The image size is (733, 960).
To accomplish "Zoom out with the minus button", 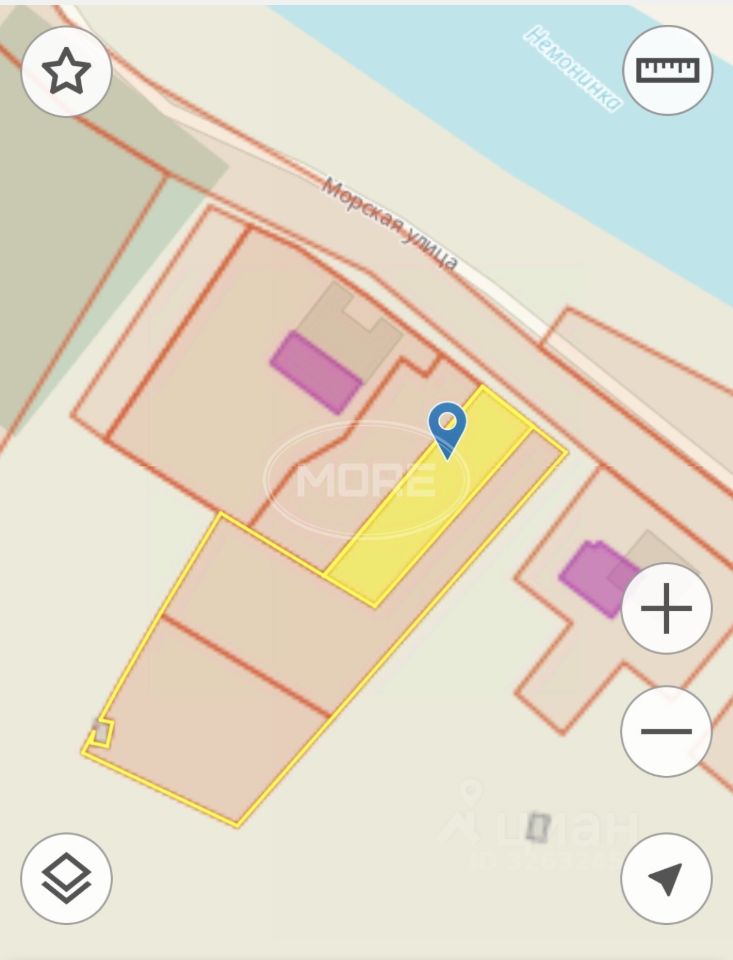I will pos(666,731).
